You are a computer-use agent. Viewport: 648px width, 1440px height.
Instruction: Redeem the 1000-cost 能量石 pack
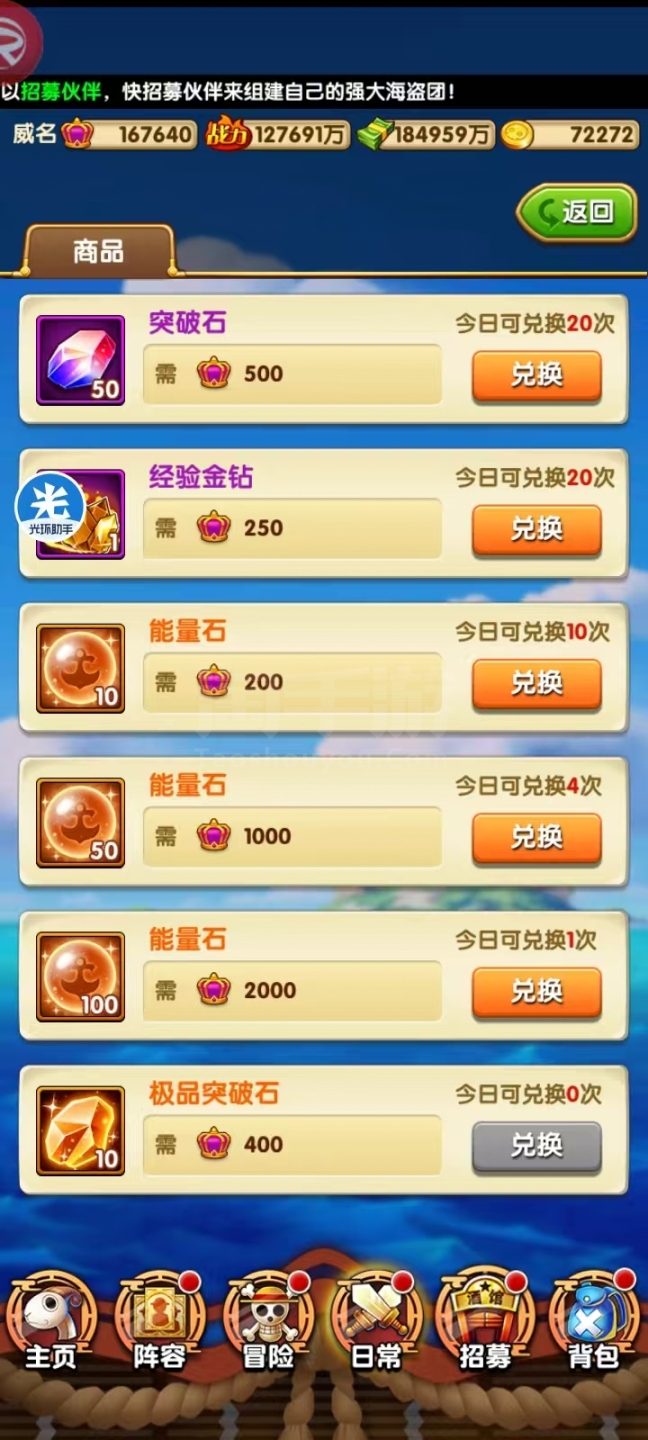point(536,837)
